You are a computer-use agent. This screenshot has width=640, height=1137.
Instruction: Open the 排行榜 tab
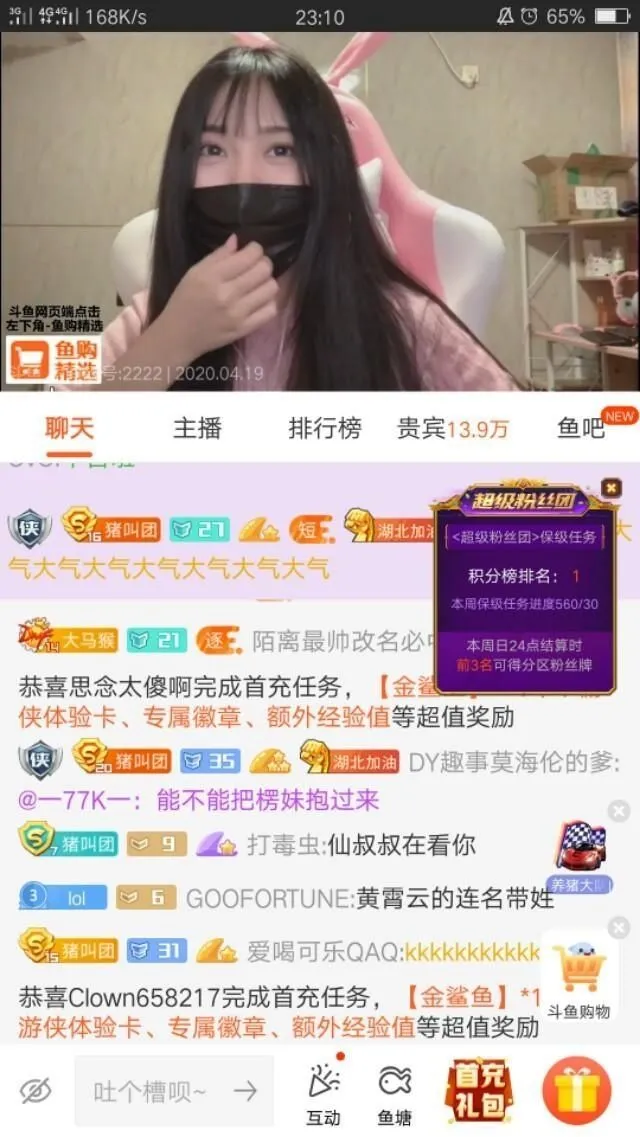click(x=324, y=428)
